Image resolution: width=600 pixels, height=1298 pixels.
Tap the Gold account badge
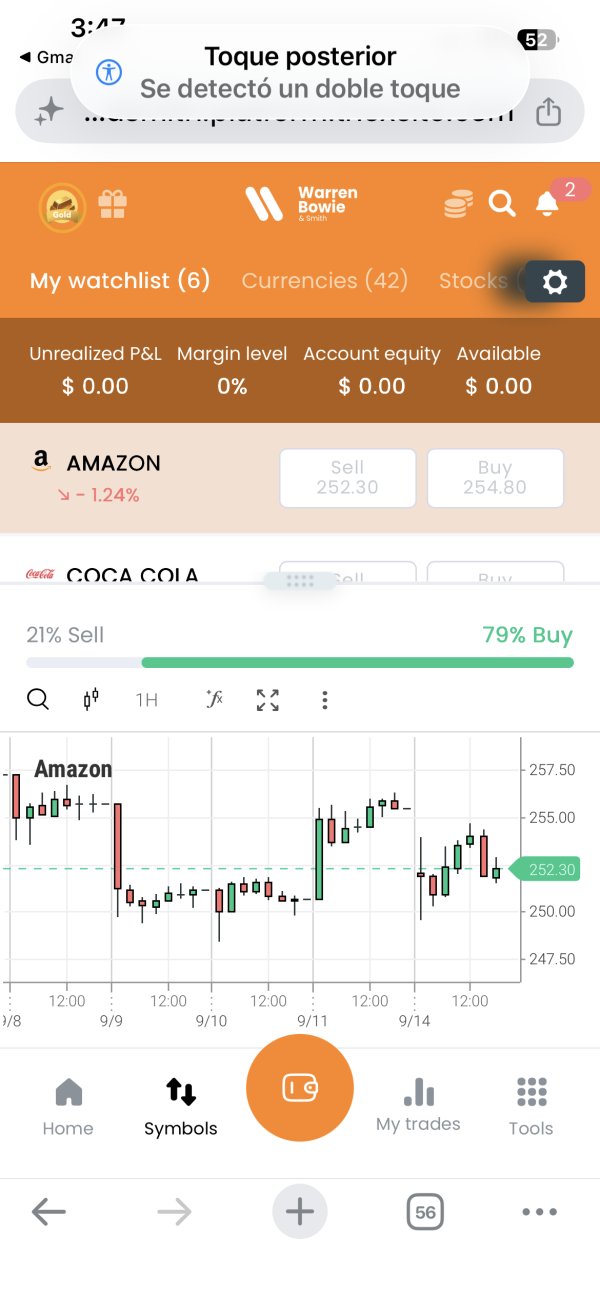(62, 208)
